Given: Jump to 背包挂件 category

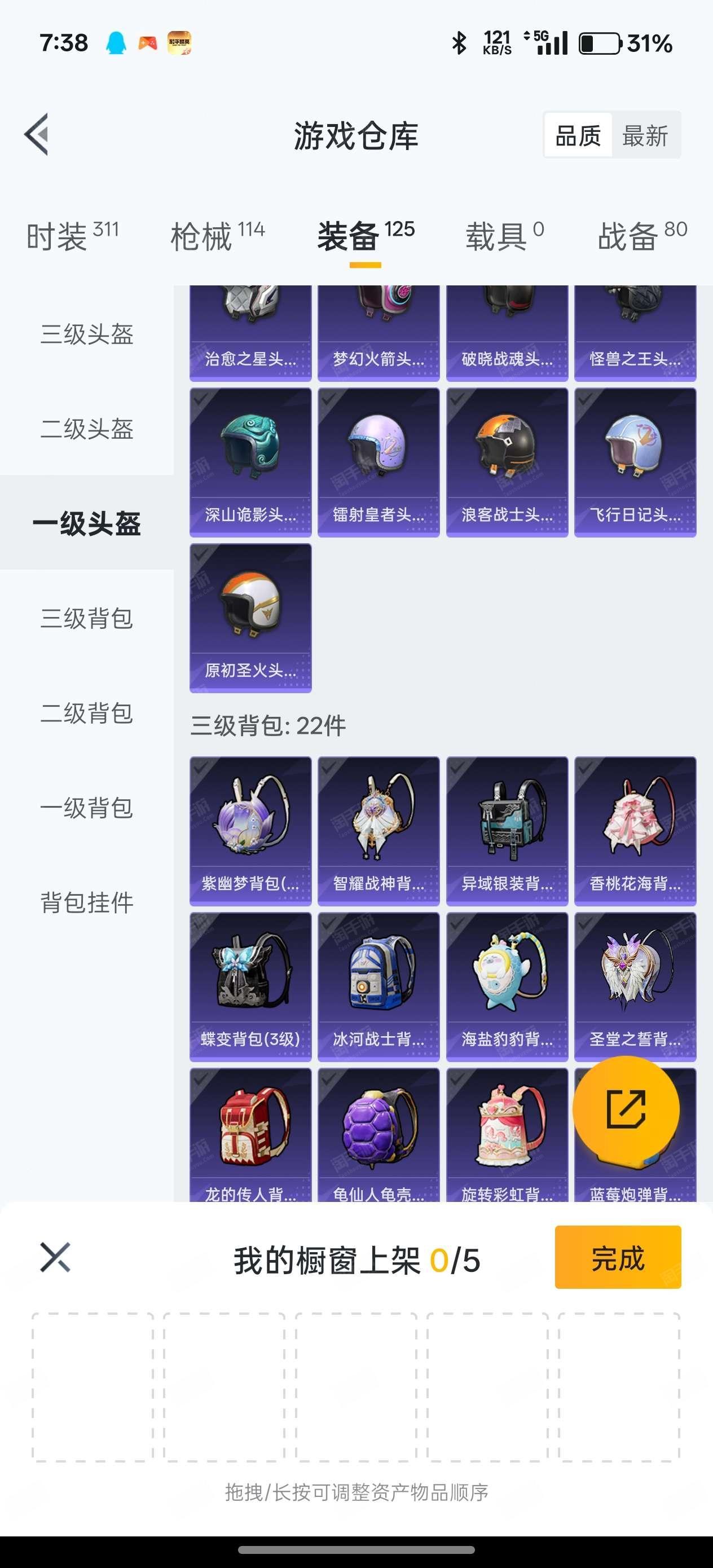Looking at the screenshot, I should pos(86,902).
